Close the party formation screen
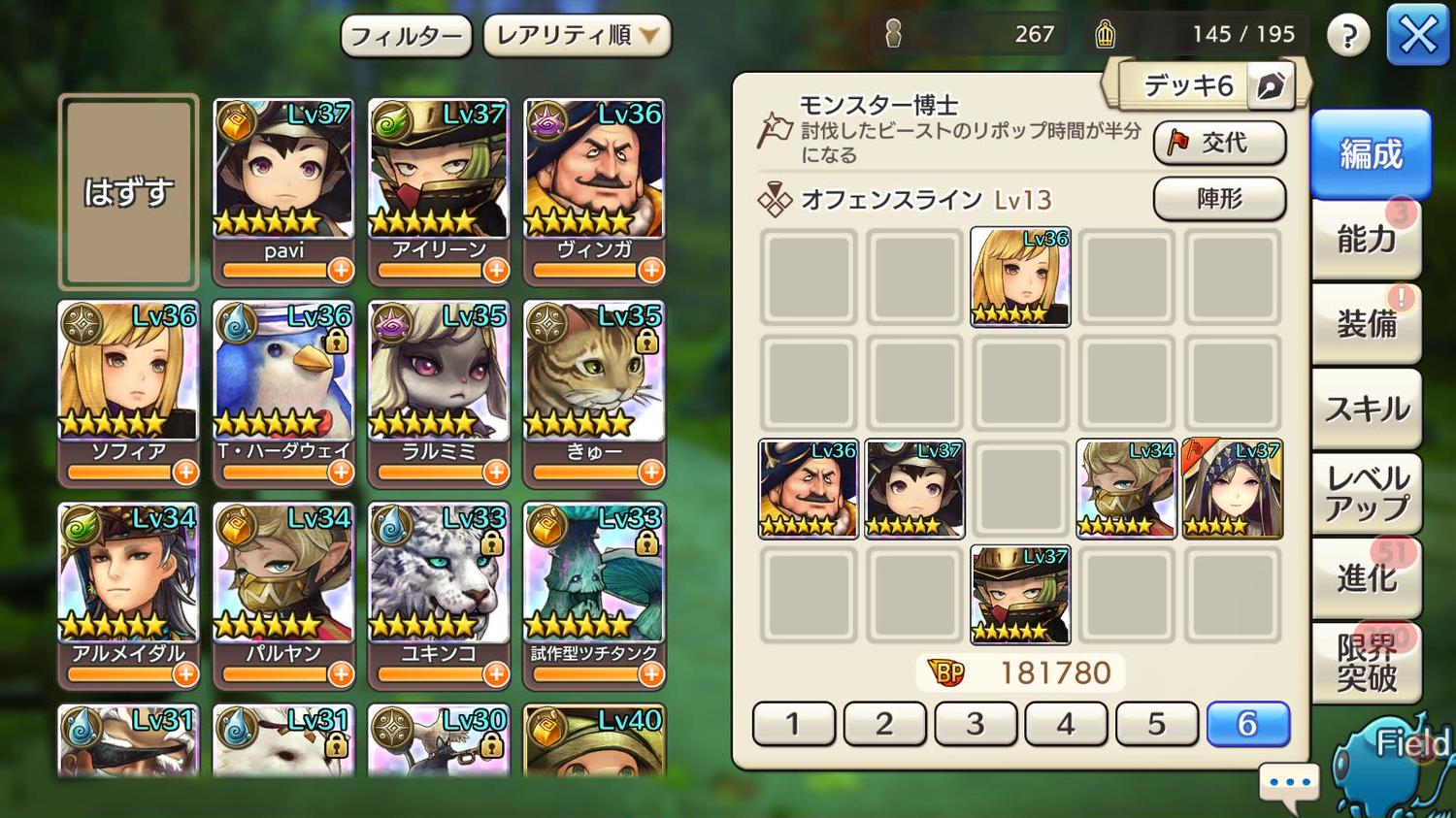Viewport: 1456px width, 818px height. (x=1417, y=36)
